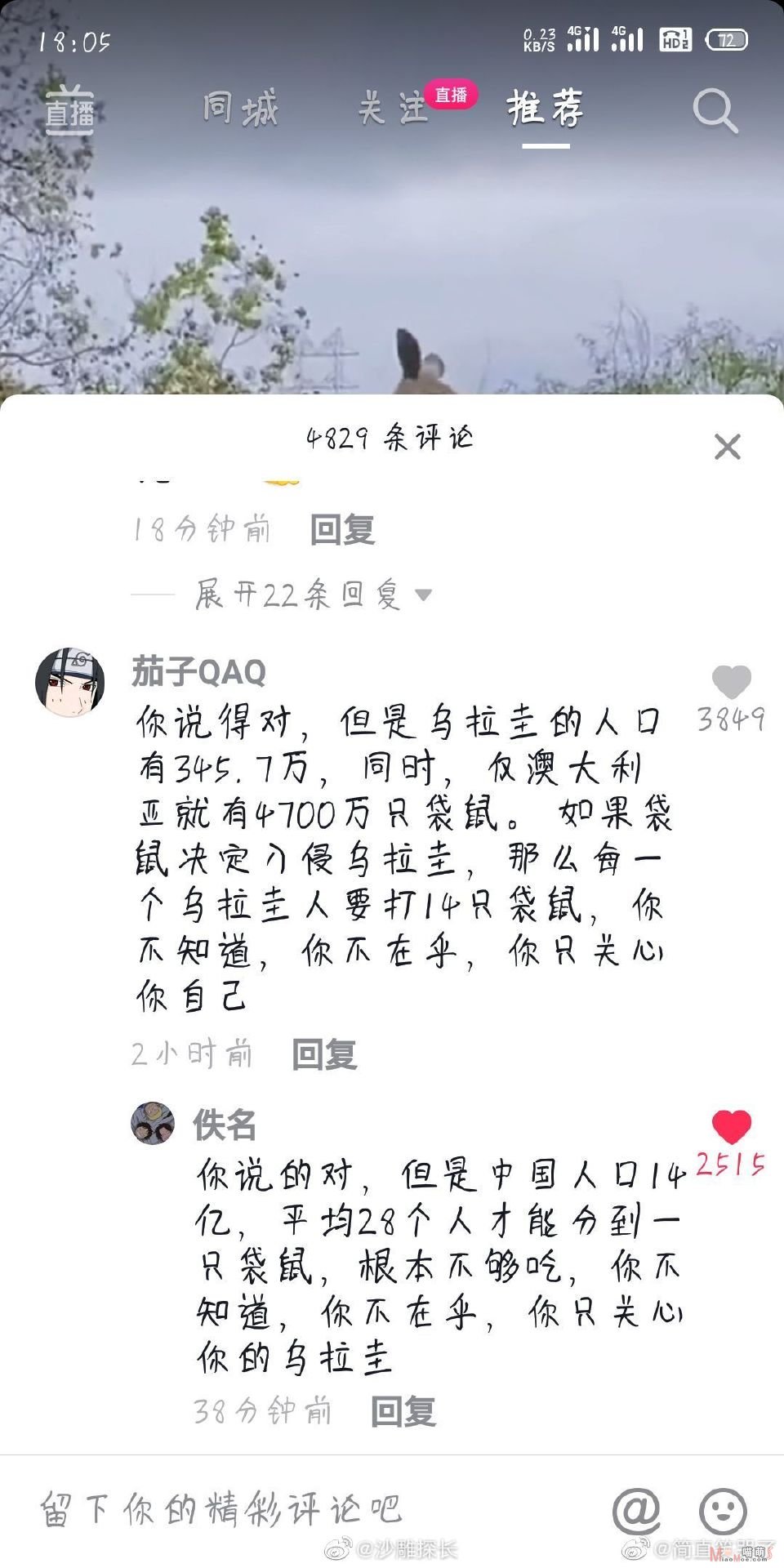Mention someone with the @ icon
784x1568 pixels.
pyautogui.click(x=636, y=1510)
